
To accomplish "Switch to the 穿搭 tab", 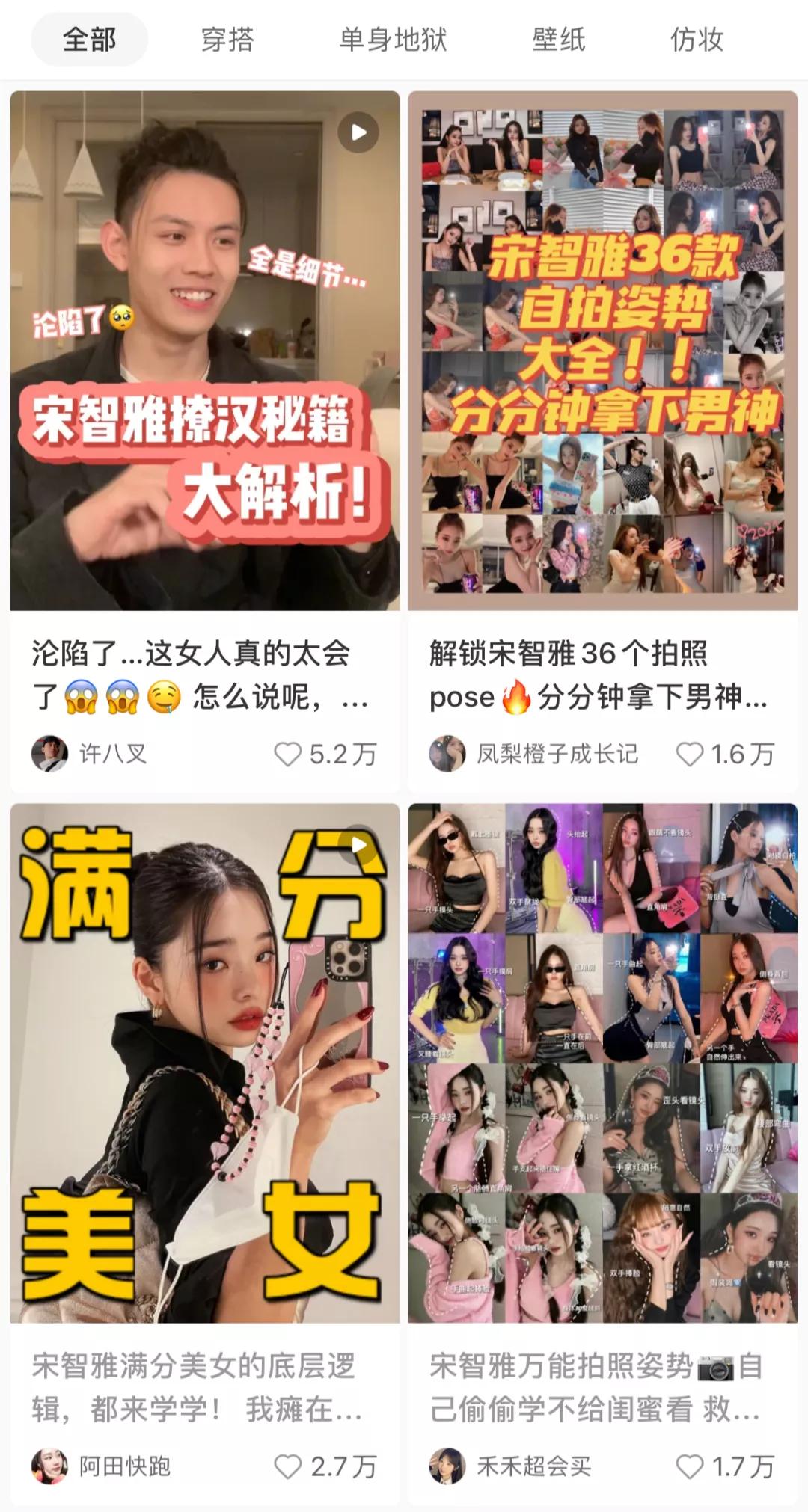I will [227, 39].
